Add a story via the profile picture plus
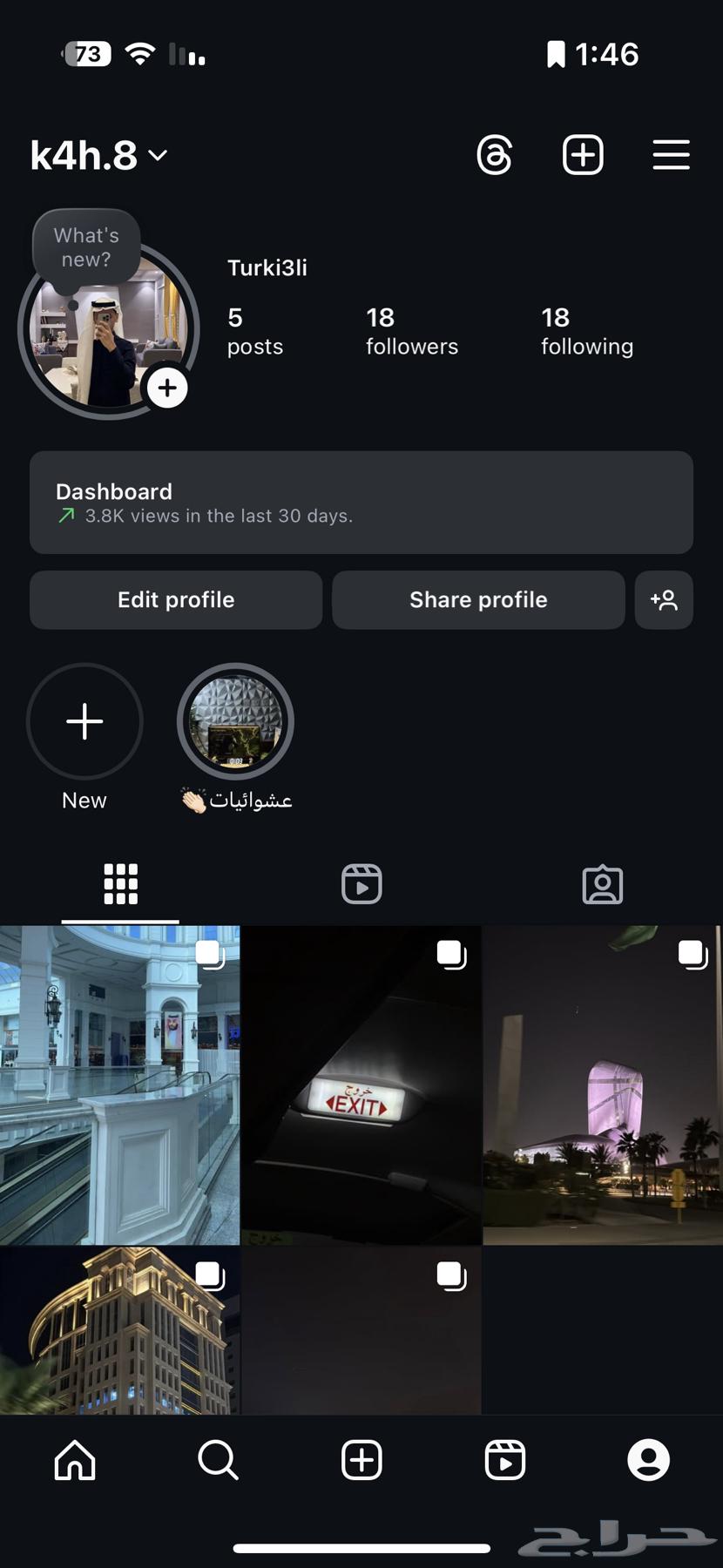Viewport: 723px width, 1568px height. coord(167,389)
